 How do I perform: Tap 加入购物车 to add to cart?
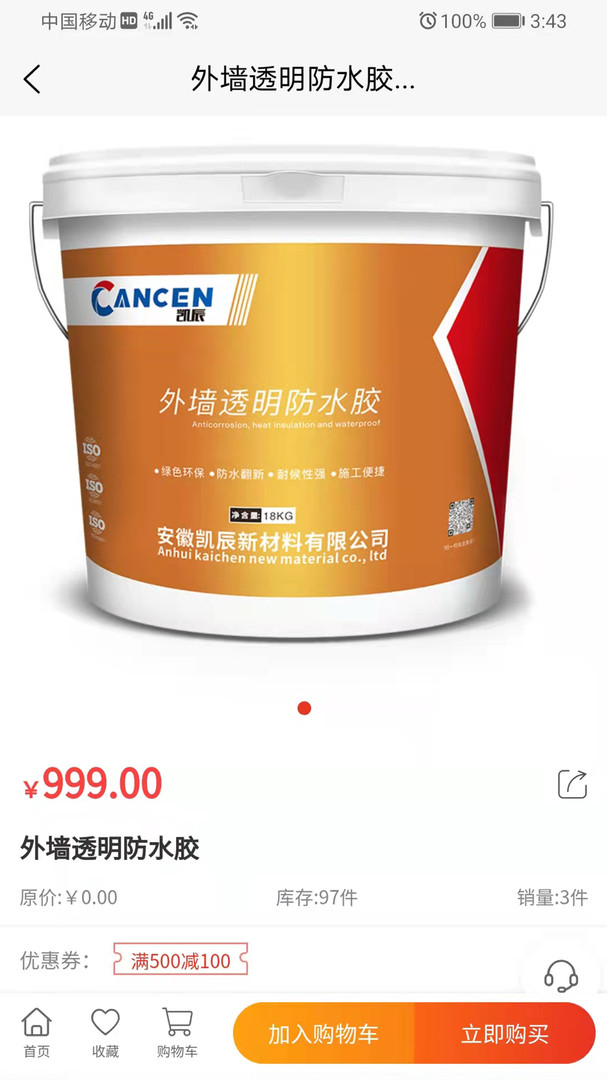(324, 1033)
